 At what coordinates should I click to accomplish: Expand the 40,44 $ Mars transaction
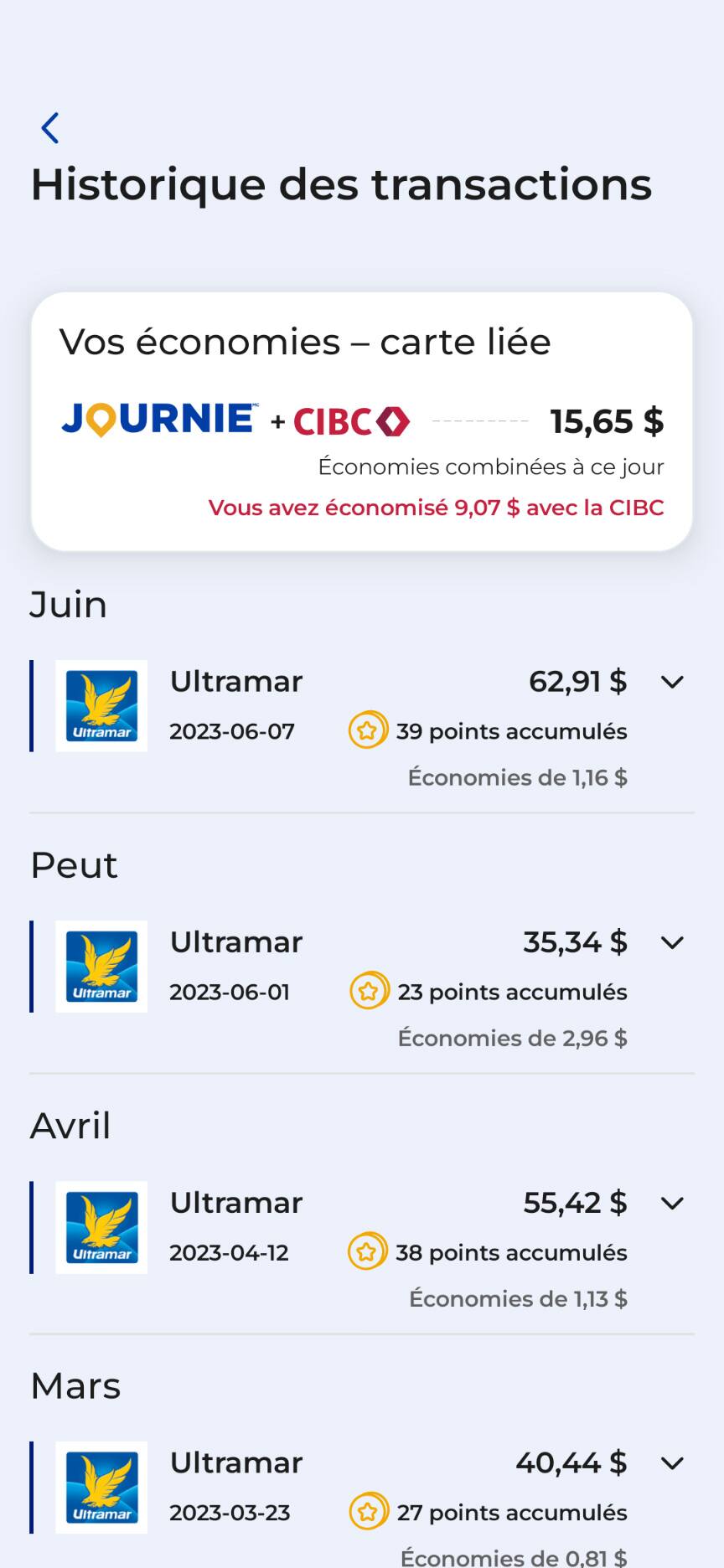(672, 1464)
